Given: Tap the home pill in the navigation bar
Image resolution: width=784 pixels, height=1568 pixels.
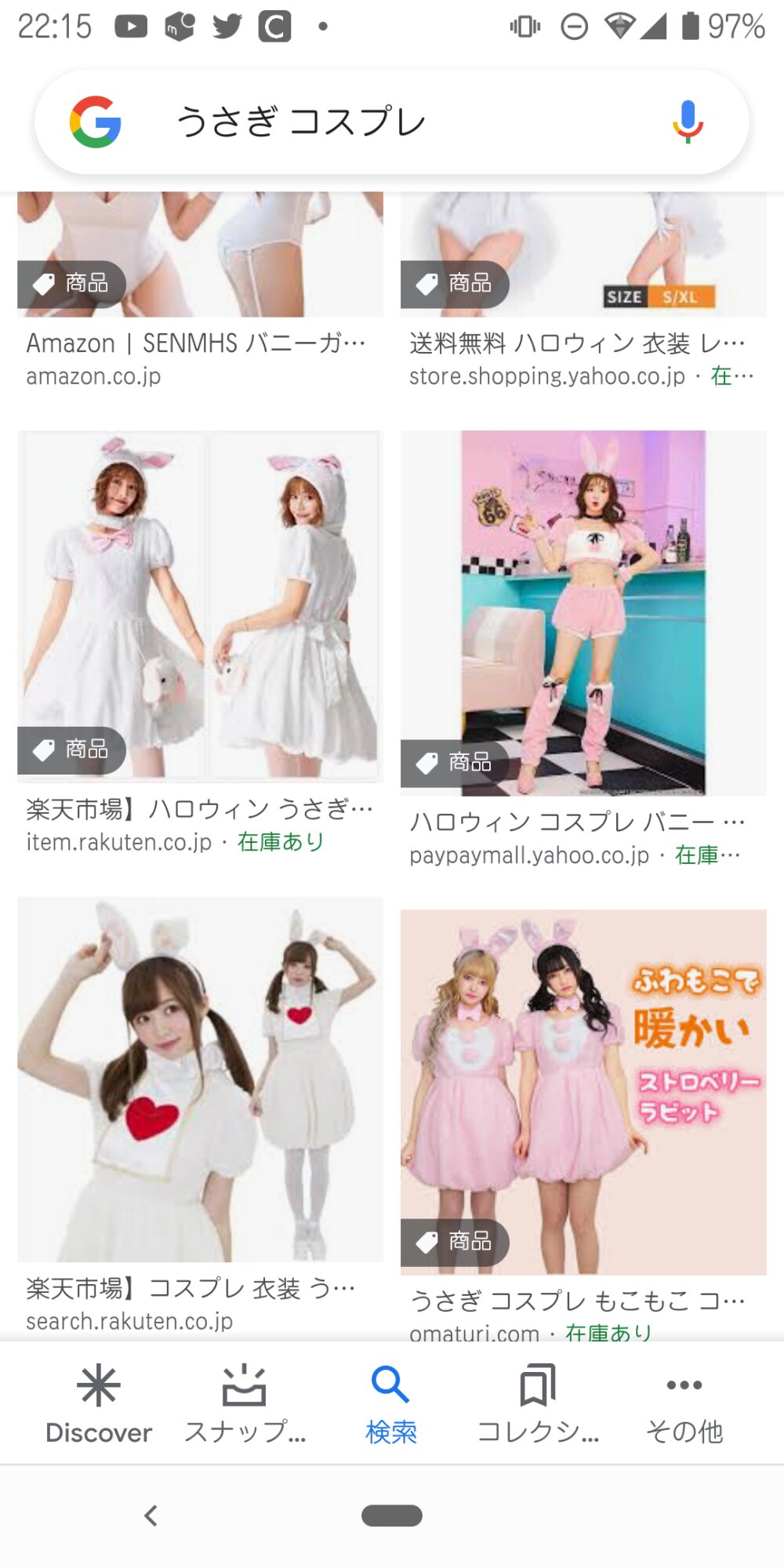Looking at the screenshot, I should click(392, 1515).
